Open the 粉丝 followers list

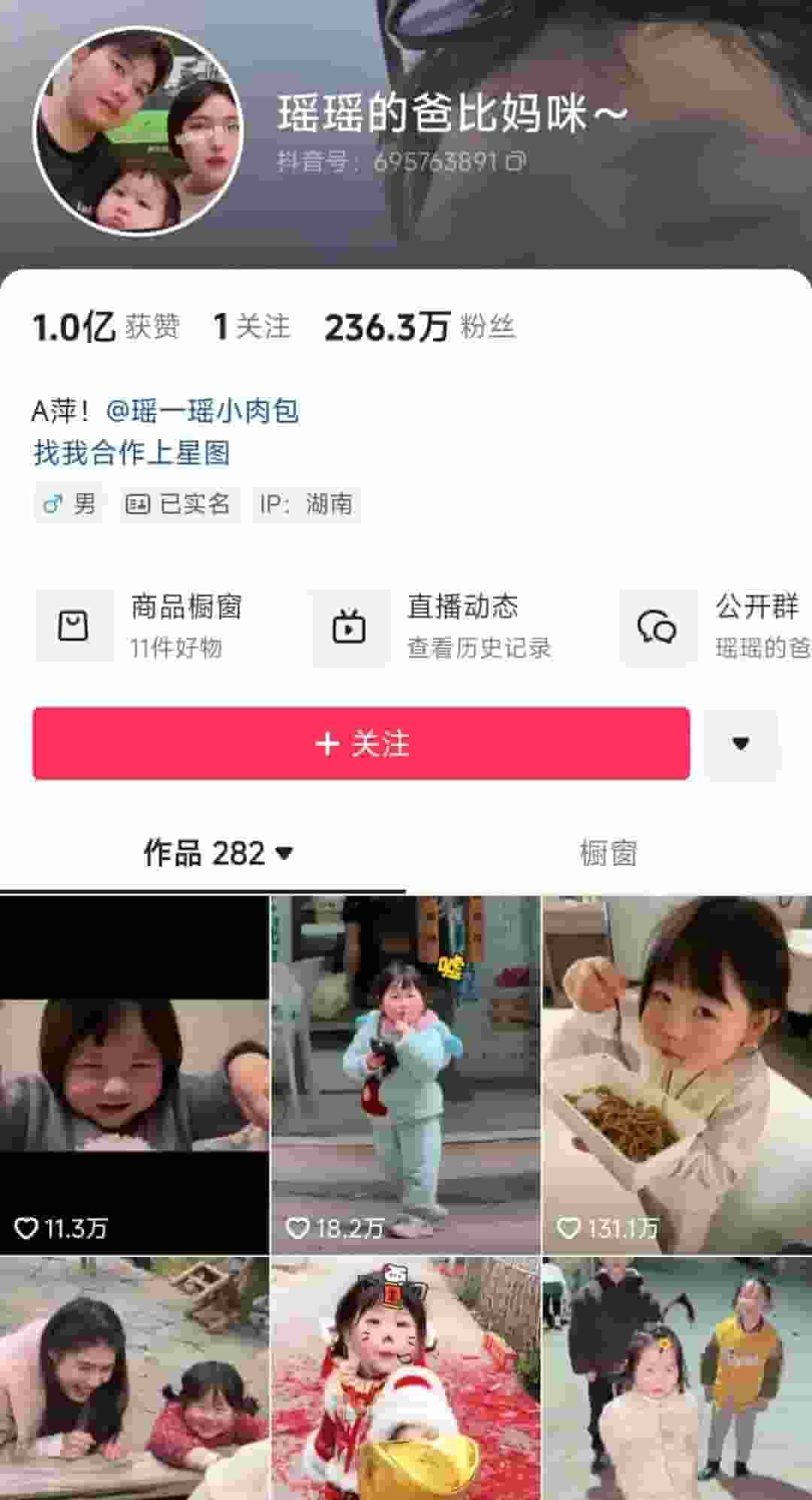coord(420,327)
